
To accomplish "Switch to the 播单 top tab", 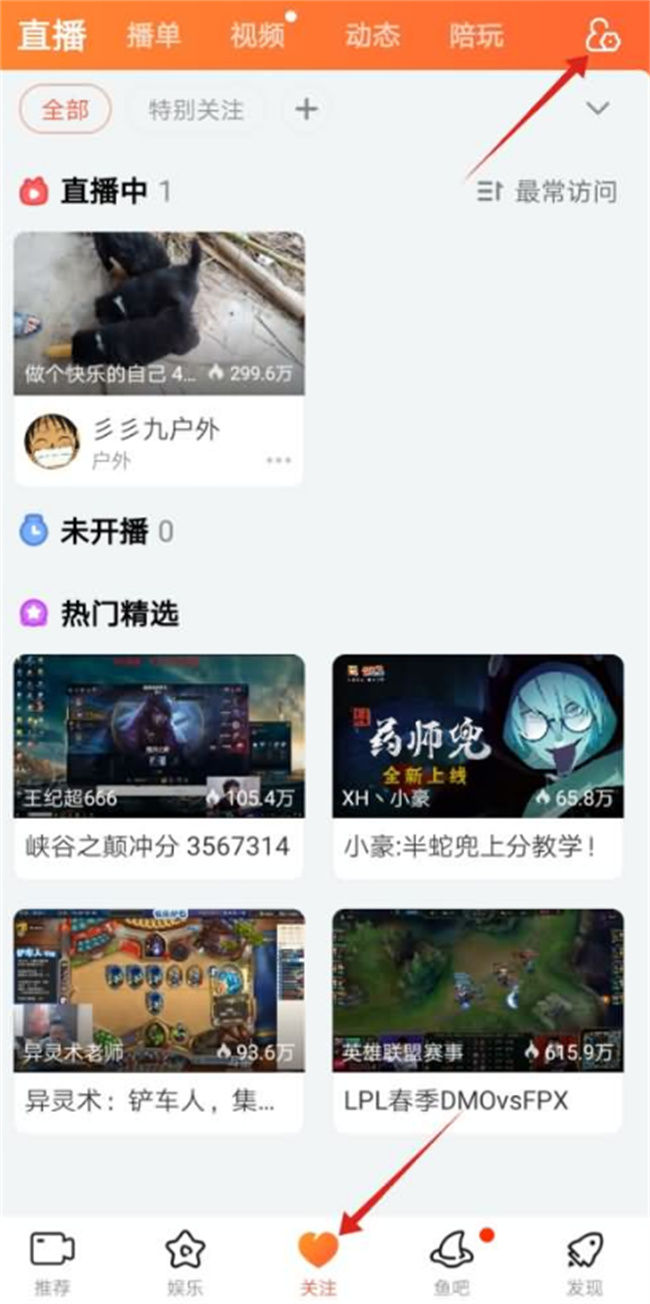I will point(154,36).
